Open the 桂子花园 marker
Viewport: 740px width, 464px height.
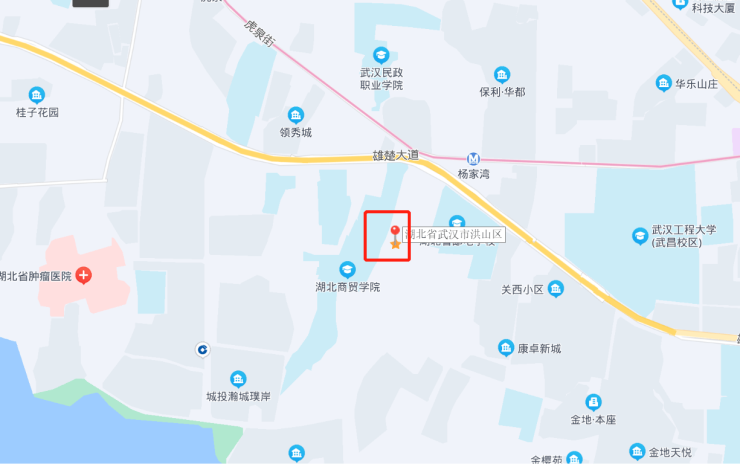[37, 95]
